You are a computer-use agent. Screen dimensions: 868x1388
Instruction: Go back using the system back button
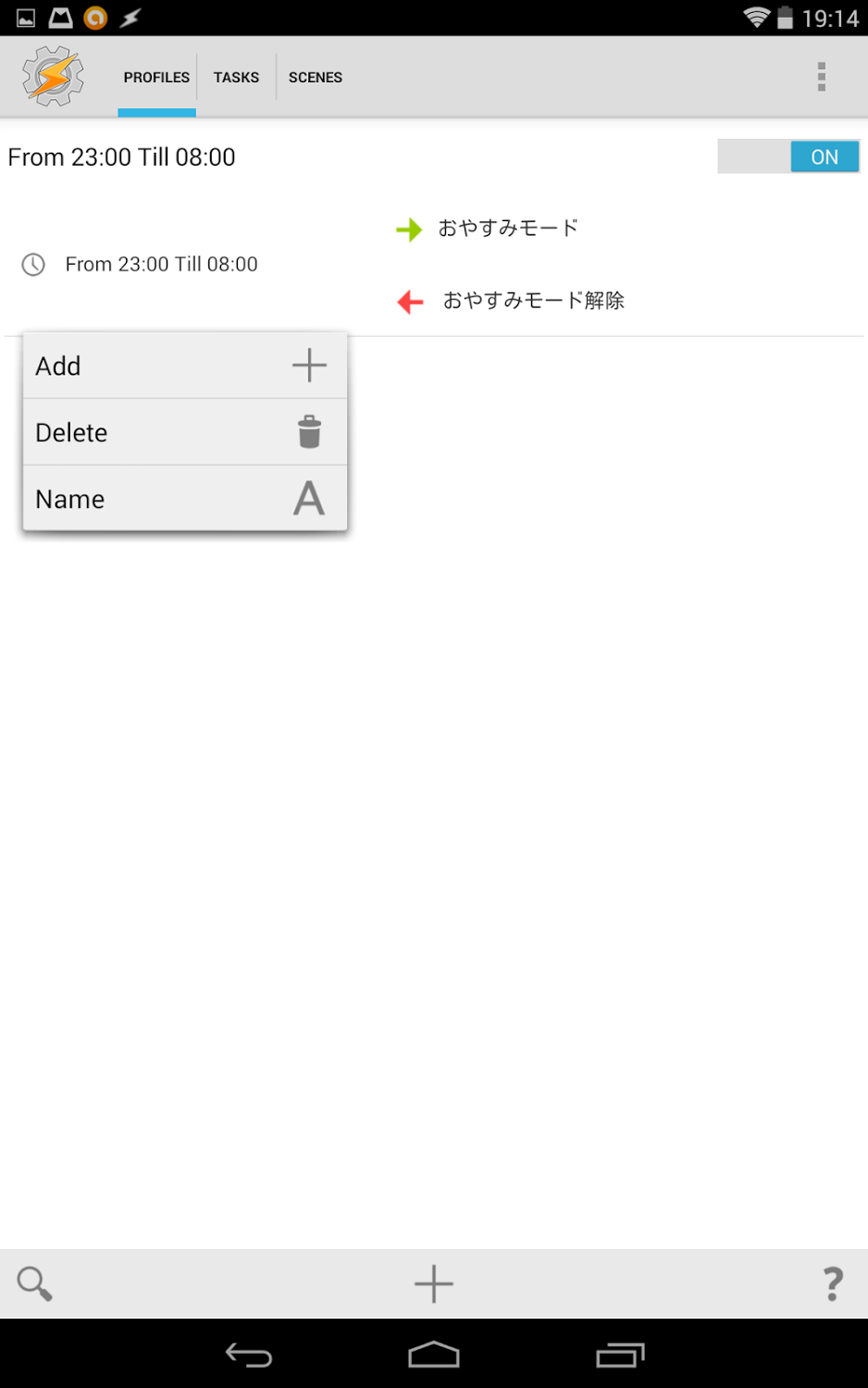(249, 1356)
